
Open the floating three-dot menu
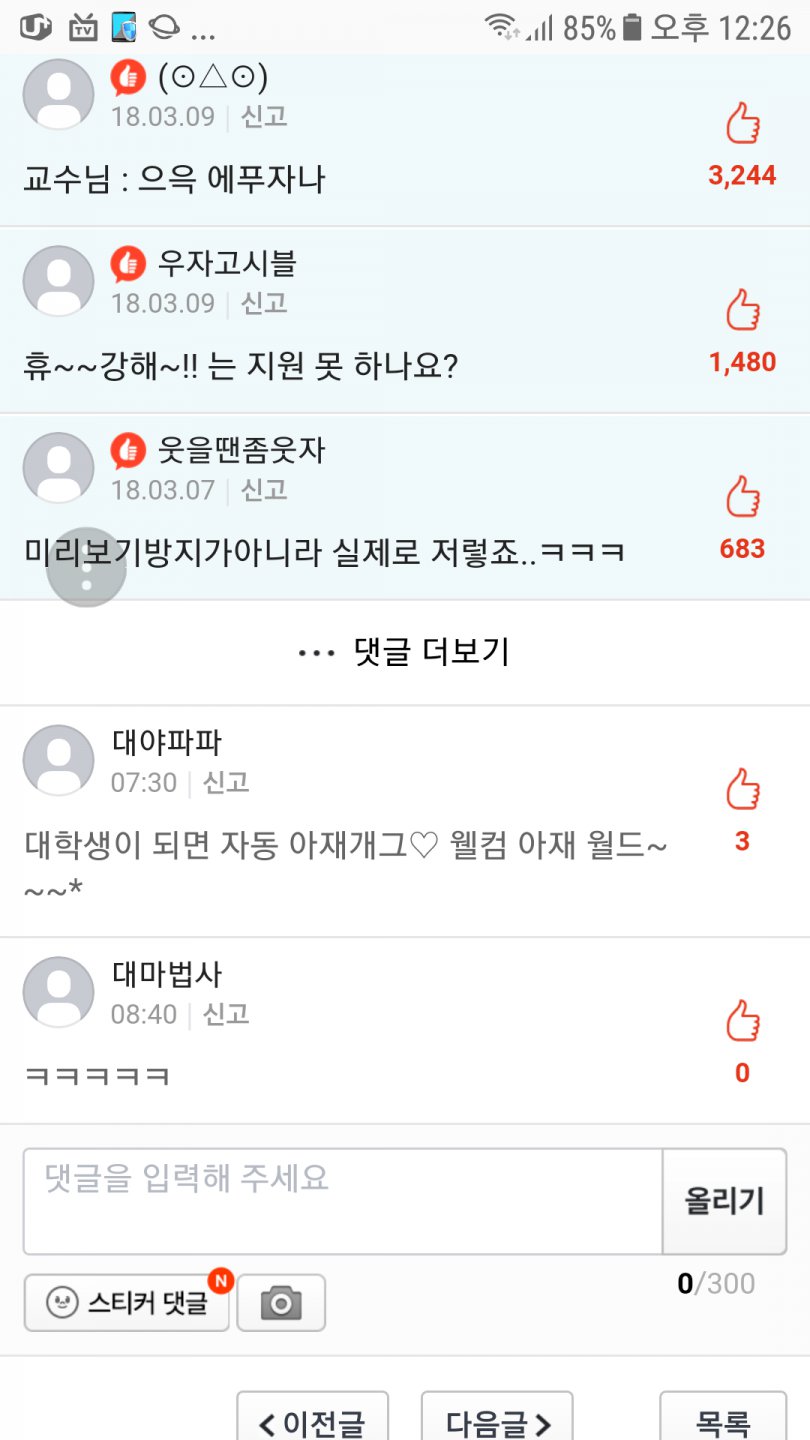[87, 567]
